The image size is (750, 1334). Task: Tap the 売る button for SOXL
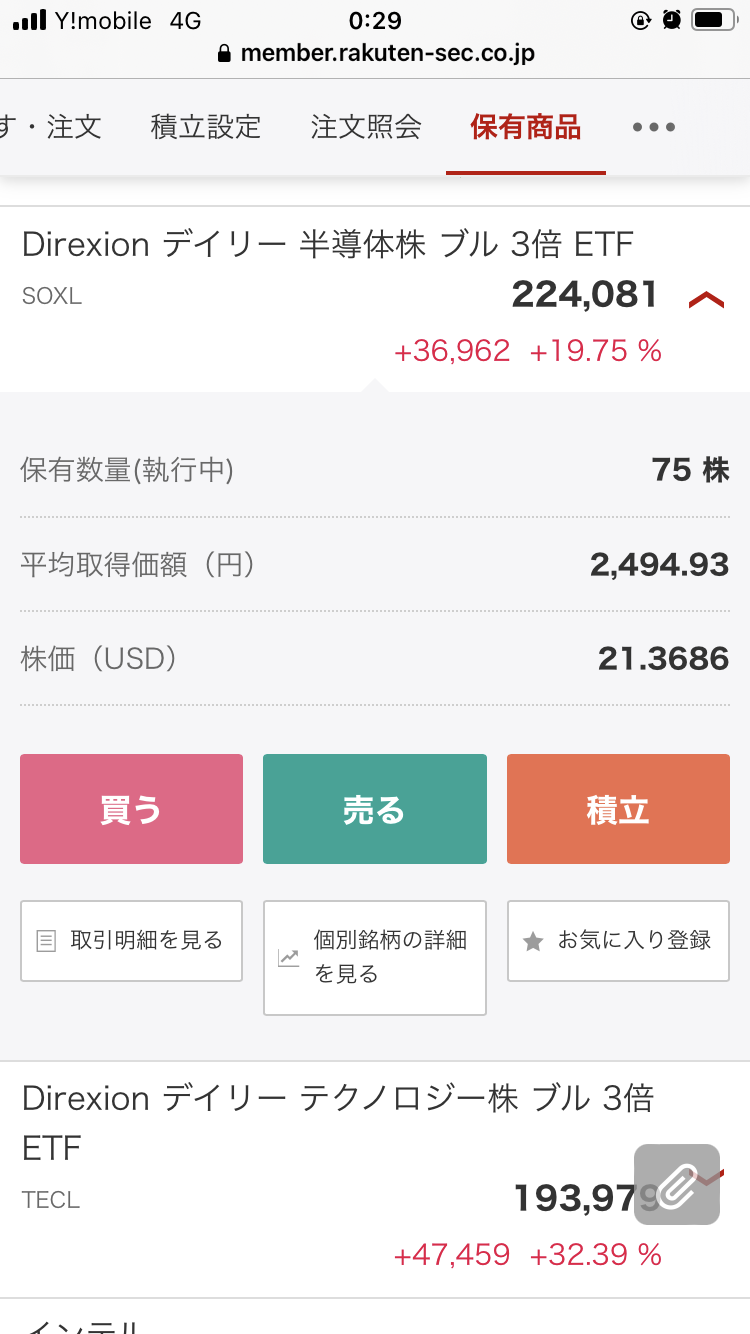(375, 809)
